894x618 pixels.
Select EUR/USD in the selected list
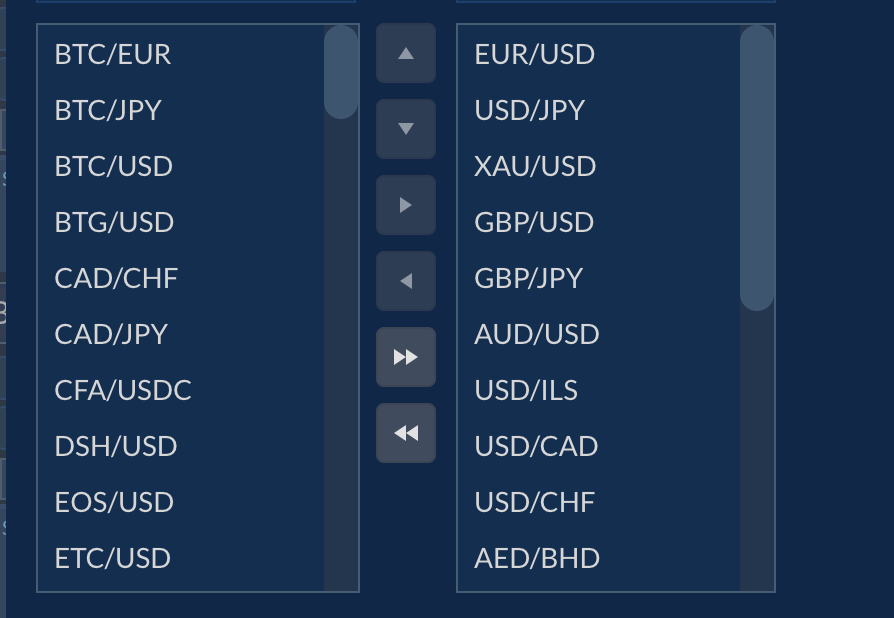tap(535, 54)
